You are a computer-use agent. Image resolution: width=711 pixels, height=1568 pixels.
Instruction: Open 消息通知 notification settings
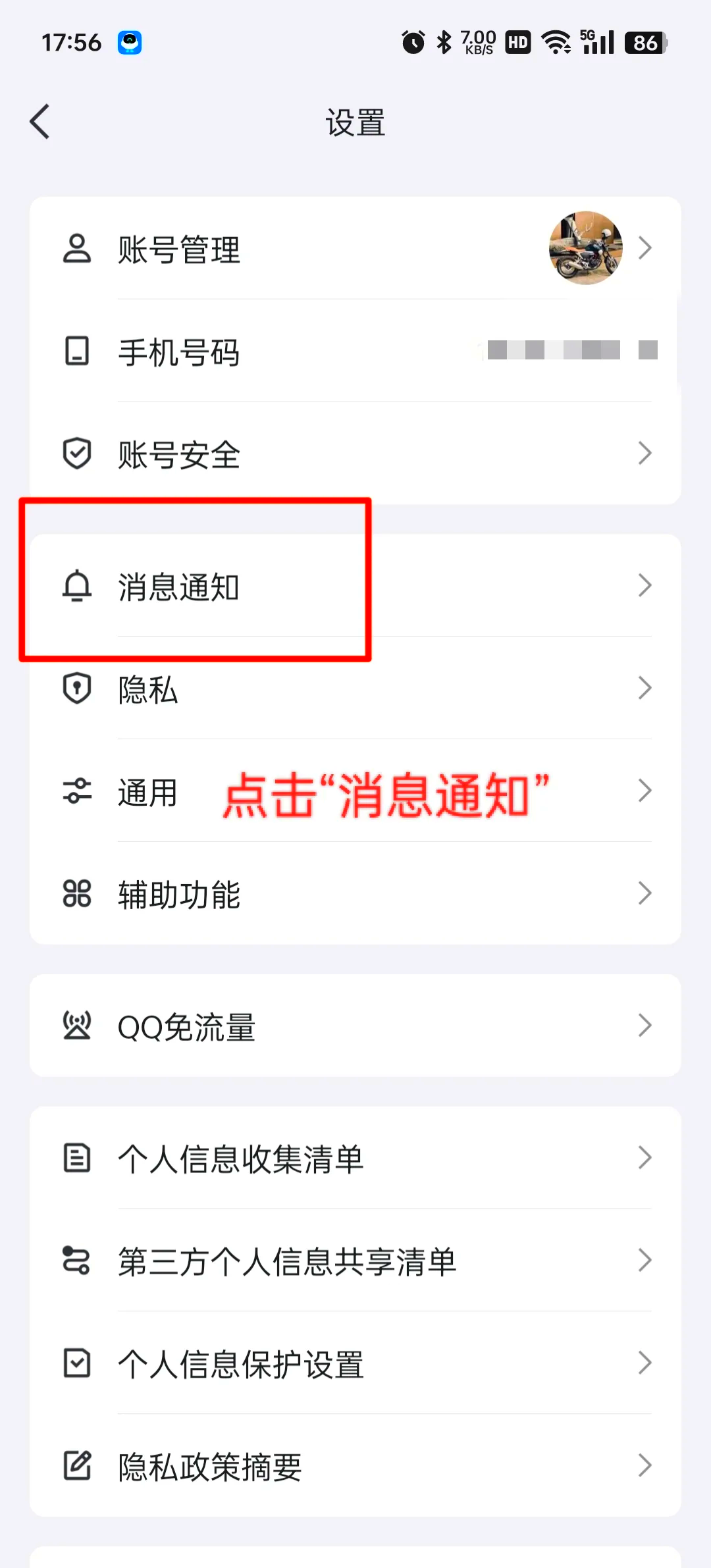tap(355, 586)
